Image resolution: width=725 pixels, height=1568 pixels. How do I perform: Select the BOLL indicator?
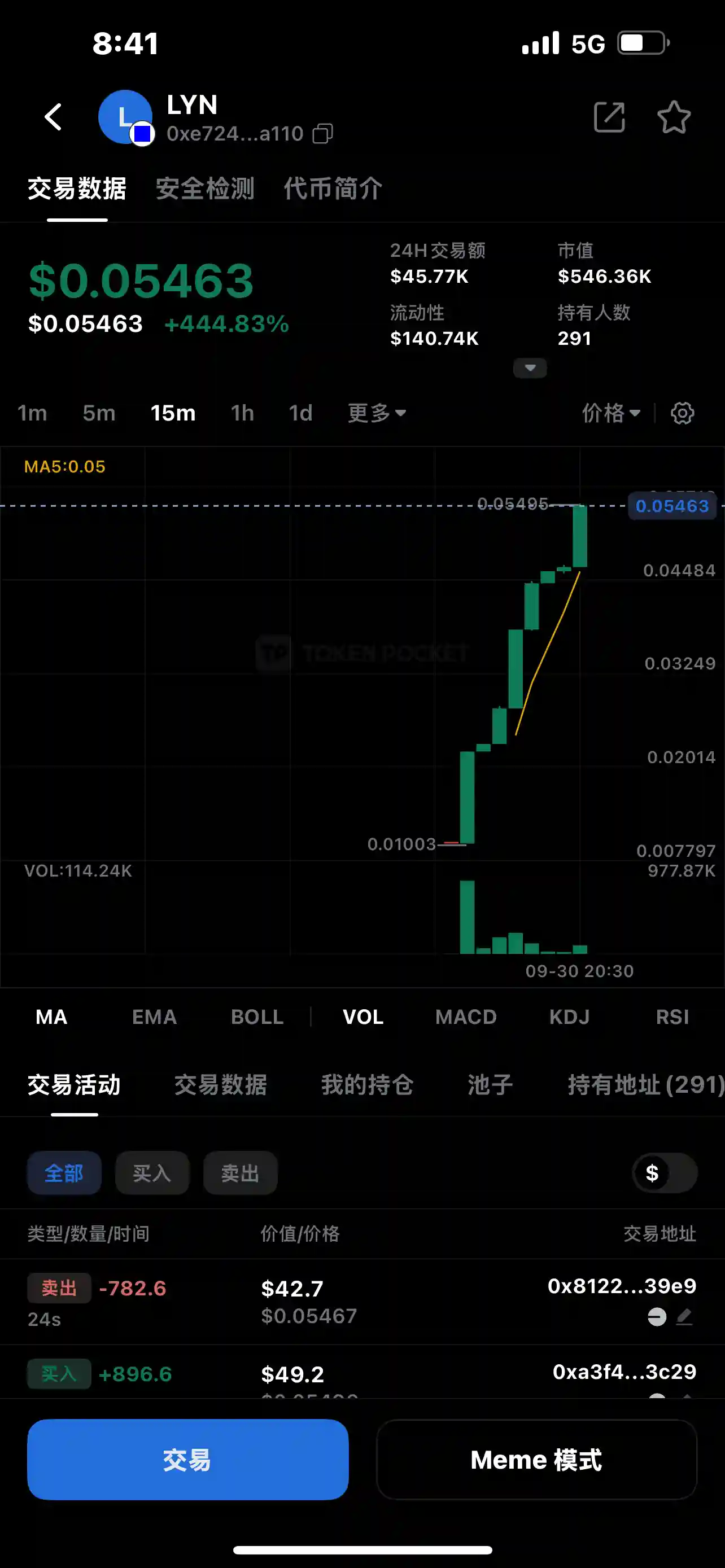[x=257, y=1017]
